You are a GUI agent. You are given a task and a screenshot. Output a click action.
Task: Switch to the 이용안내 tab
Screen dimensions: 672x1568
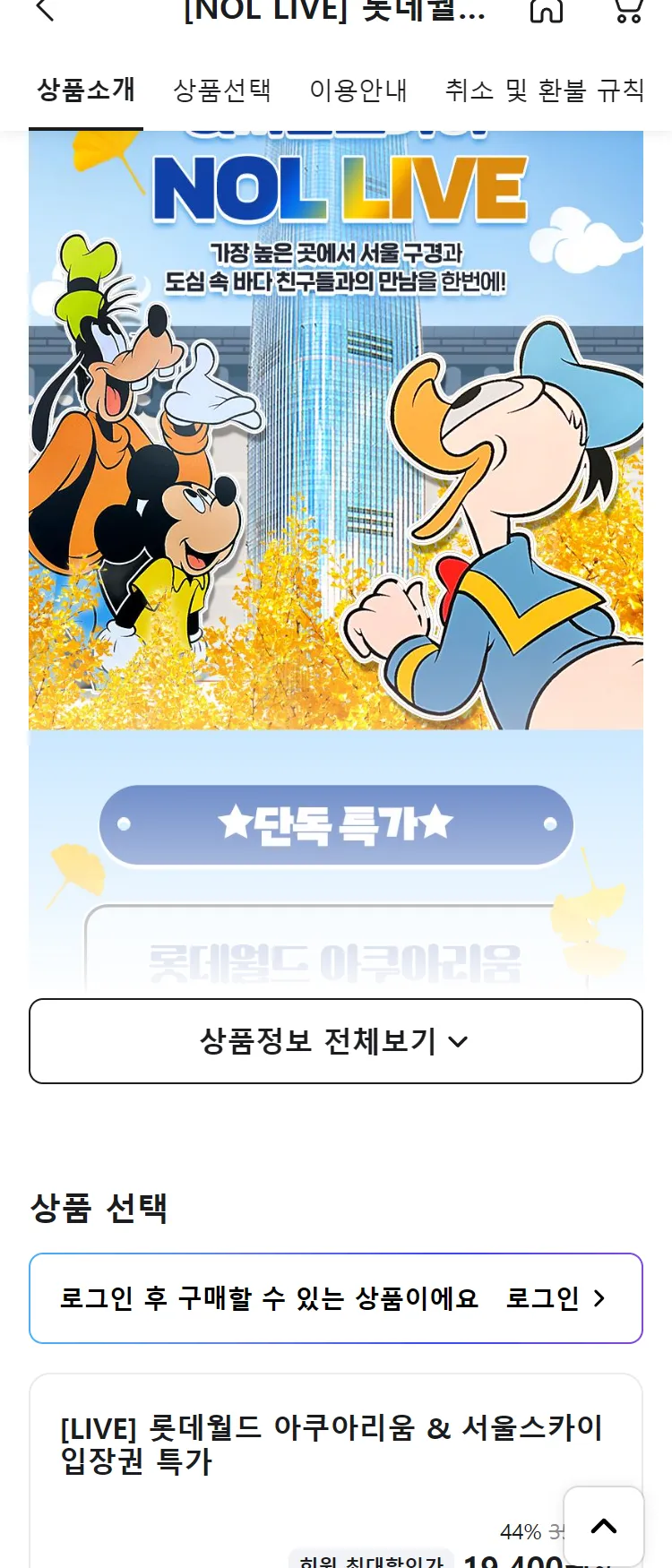pyautogui.click(x=358, y=90)
